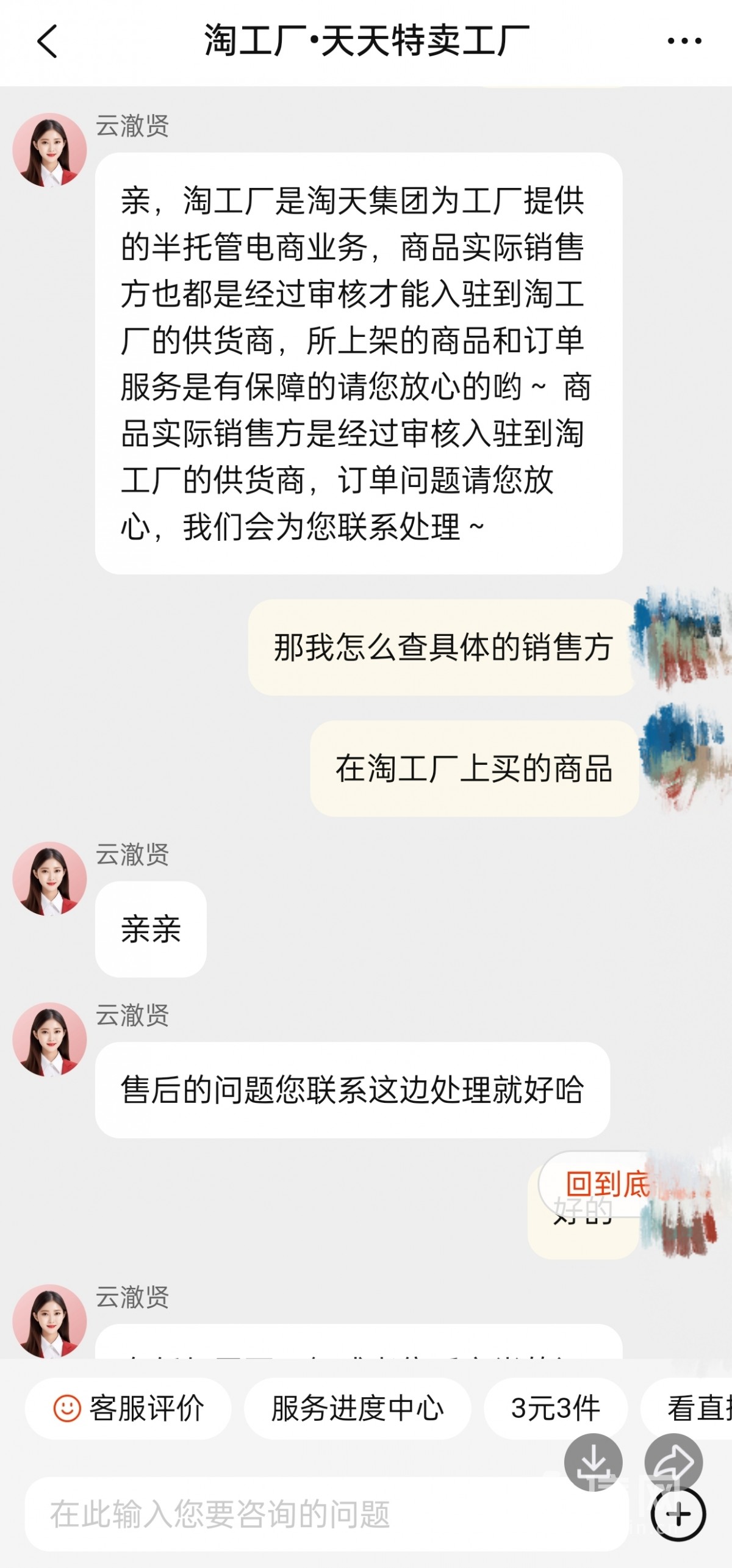Open the plus attachment menu
Screen dimensions: 732x1568
pyautogui.click(x=678, y=1514)
